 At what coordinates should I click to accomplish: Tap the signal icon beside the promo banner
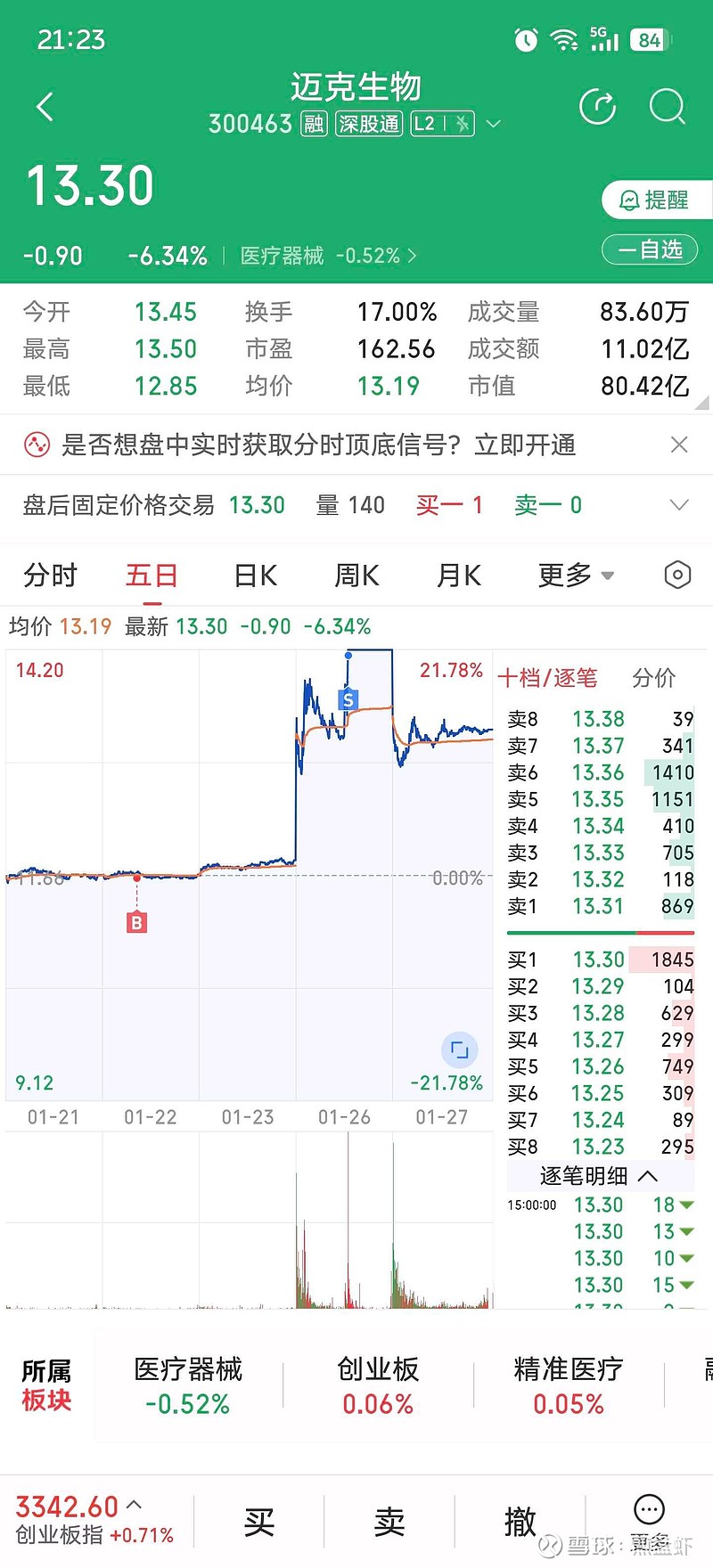[x=37, y=444]
